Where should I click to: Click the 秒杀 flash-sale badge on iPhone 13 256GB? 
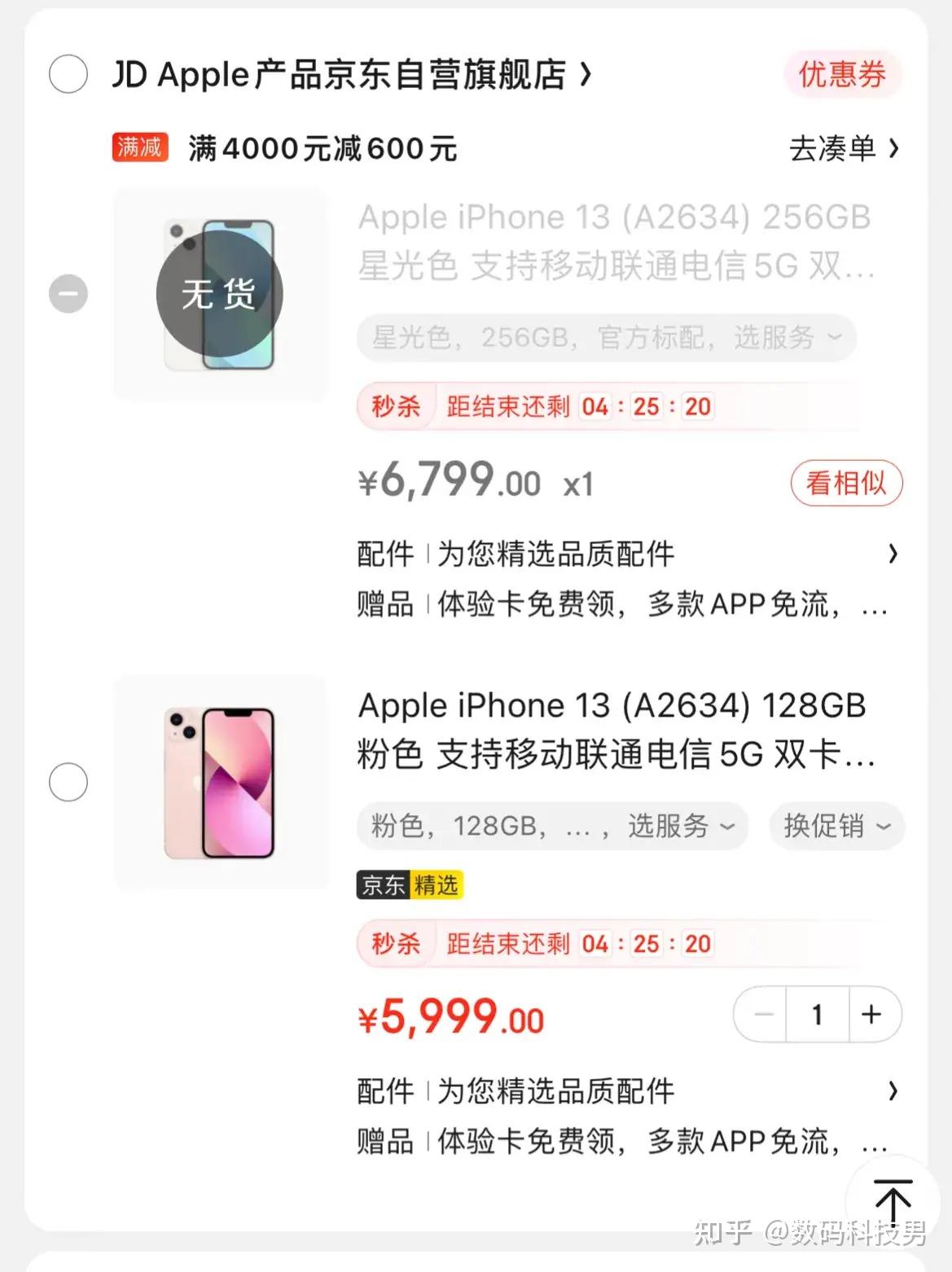394,405
